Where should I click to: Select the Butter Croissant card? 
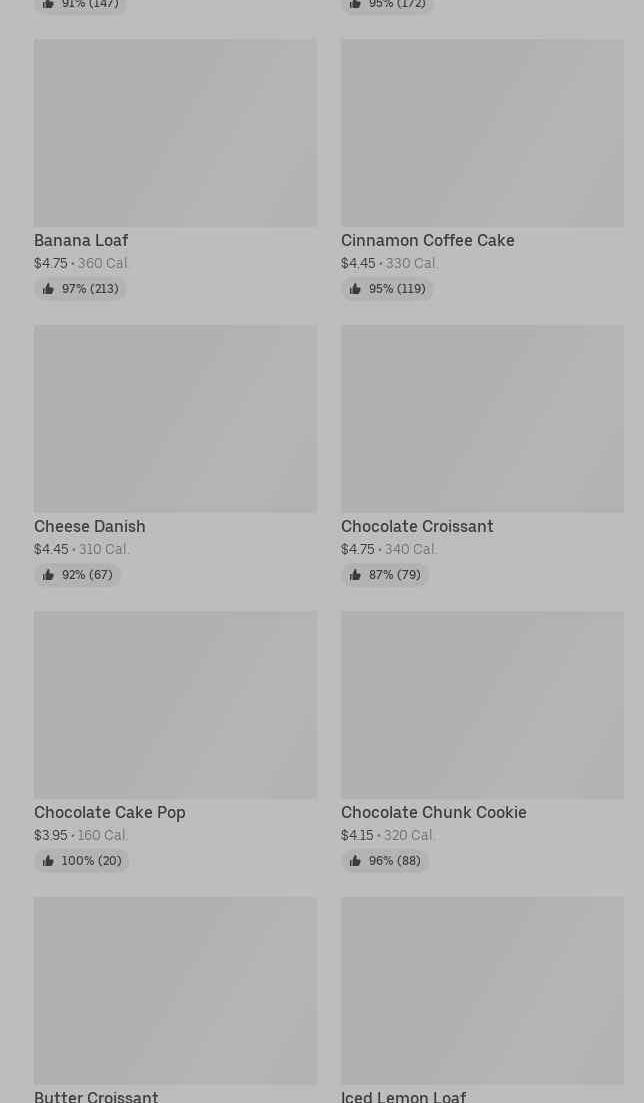[175, 1000]
